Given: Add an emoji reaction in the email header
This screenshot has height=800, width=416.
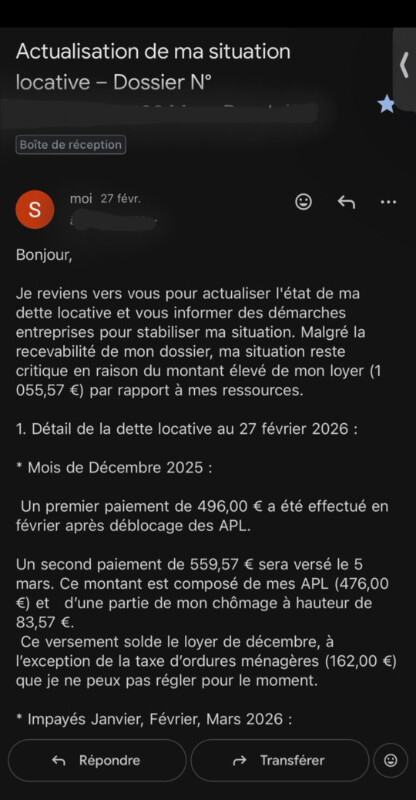Looking at the screenshot, I should click(304, 202).
